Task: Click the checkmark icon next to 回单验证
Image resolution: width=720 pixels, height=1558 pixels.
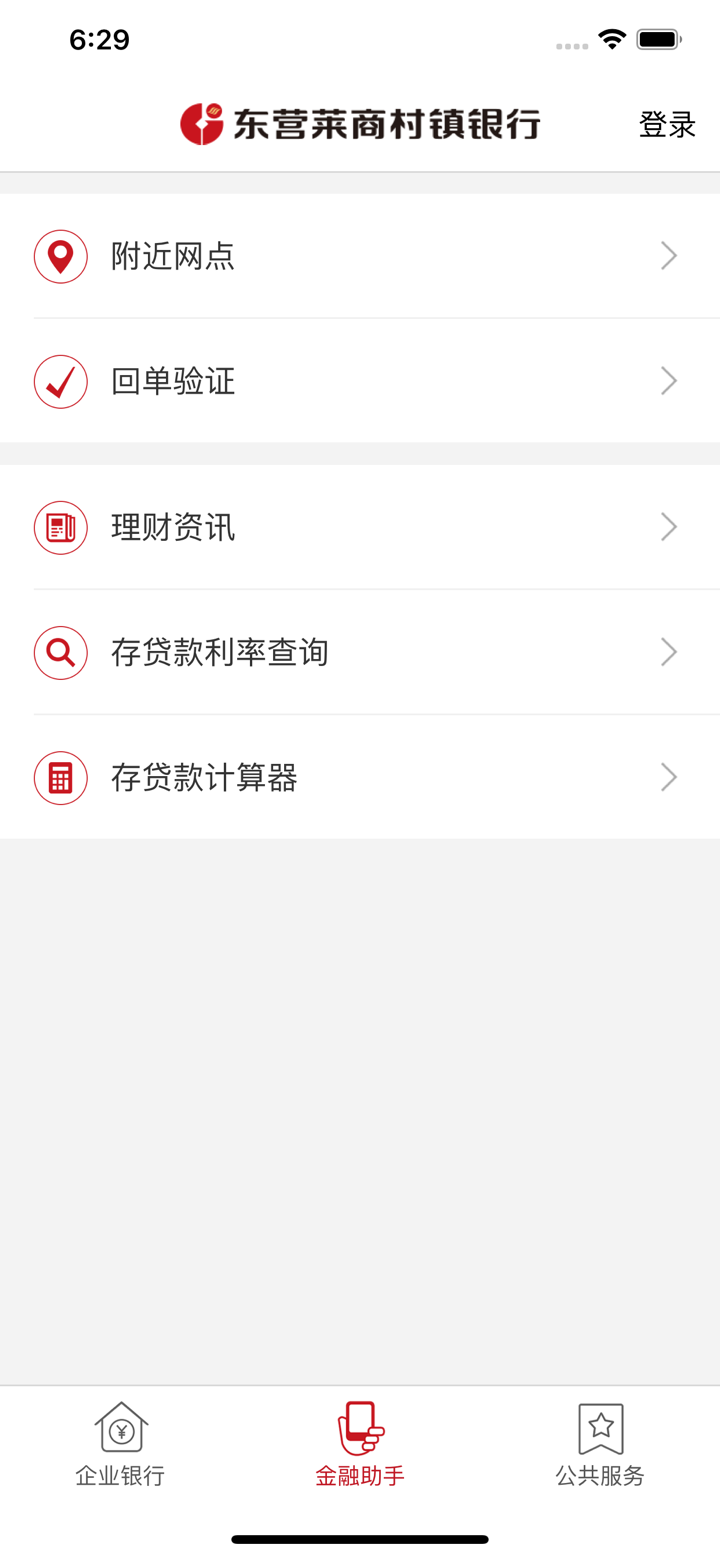Action: coord(60,381)
